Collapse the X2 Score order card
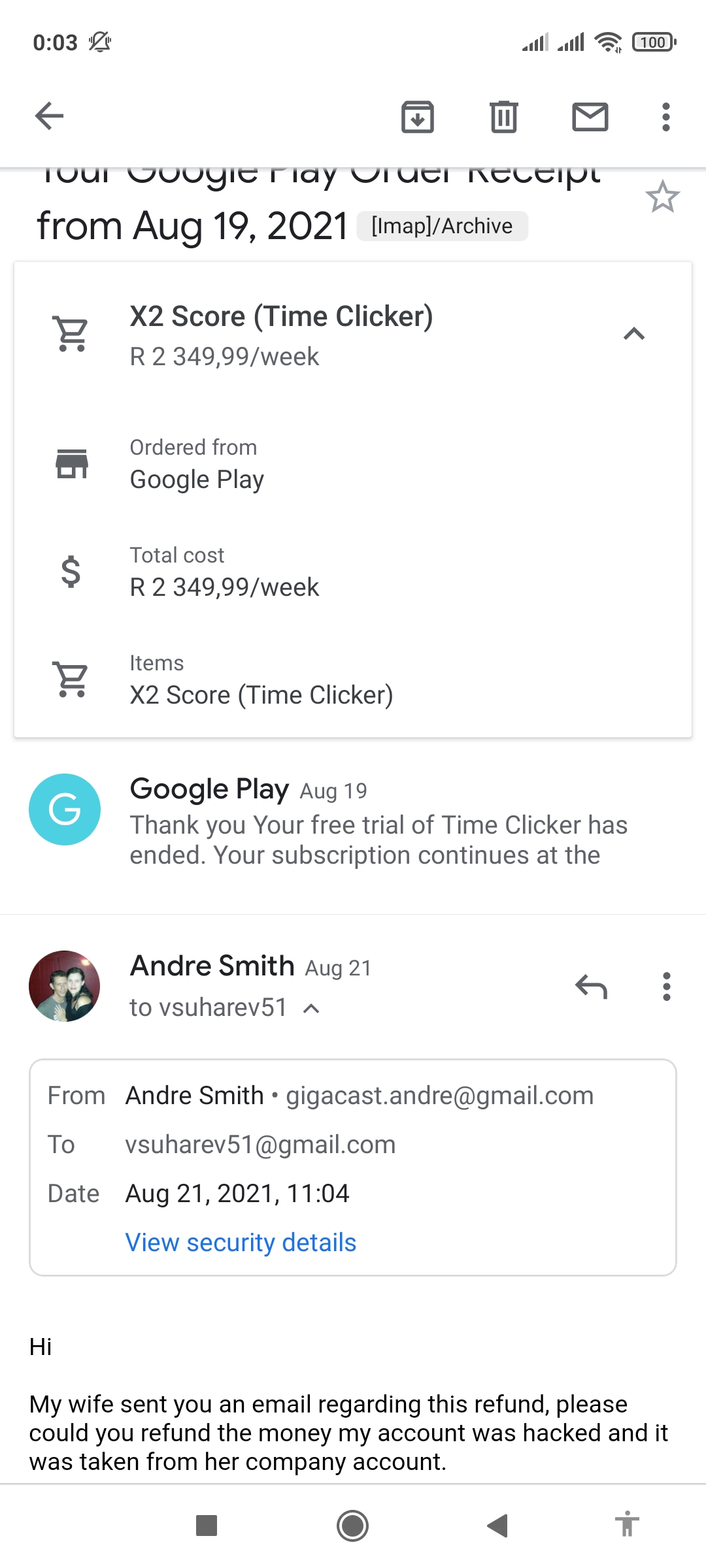Image resolution: width=706 pixels, height=1568 pixels. point(633,335)
